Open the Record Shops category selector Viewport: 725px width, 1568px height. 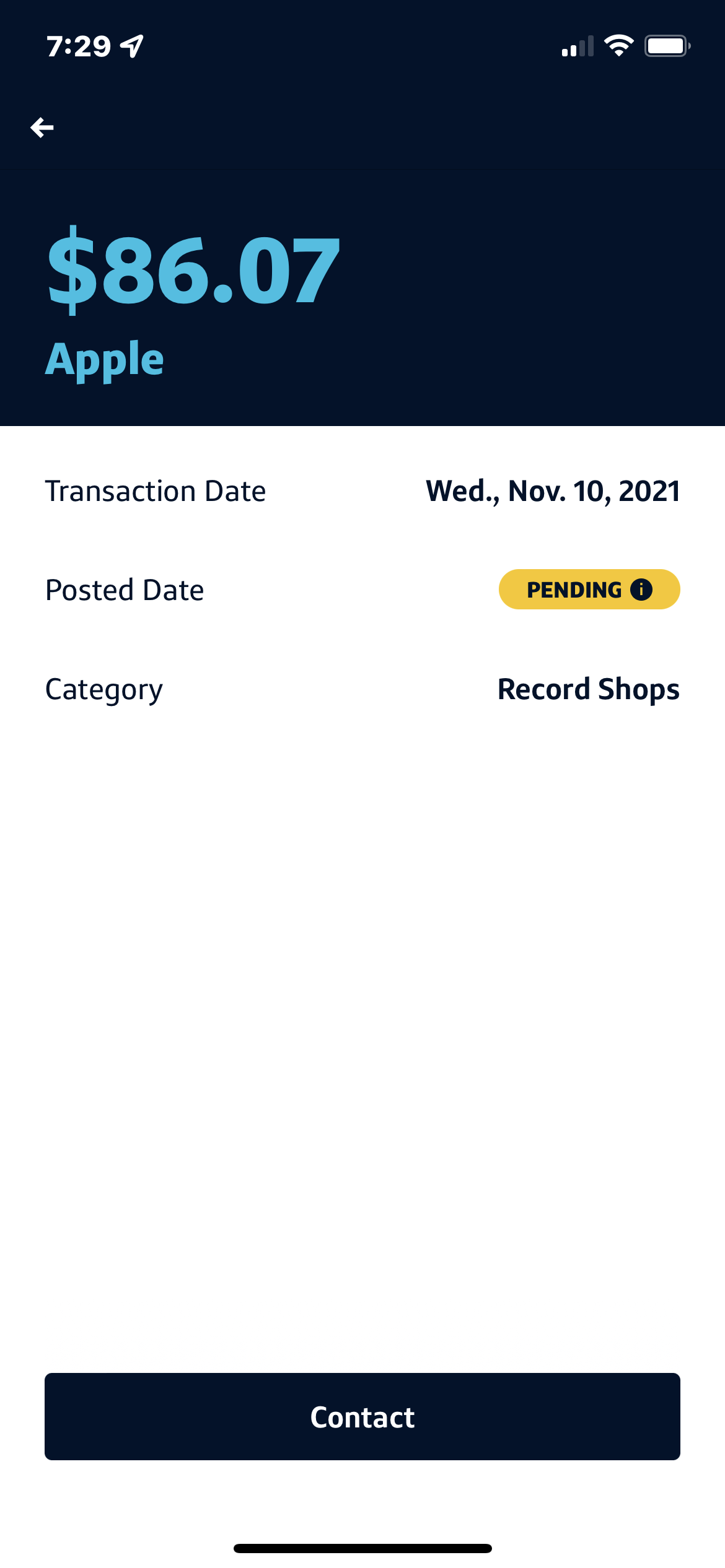(587, 688)
